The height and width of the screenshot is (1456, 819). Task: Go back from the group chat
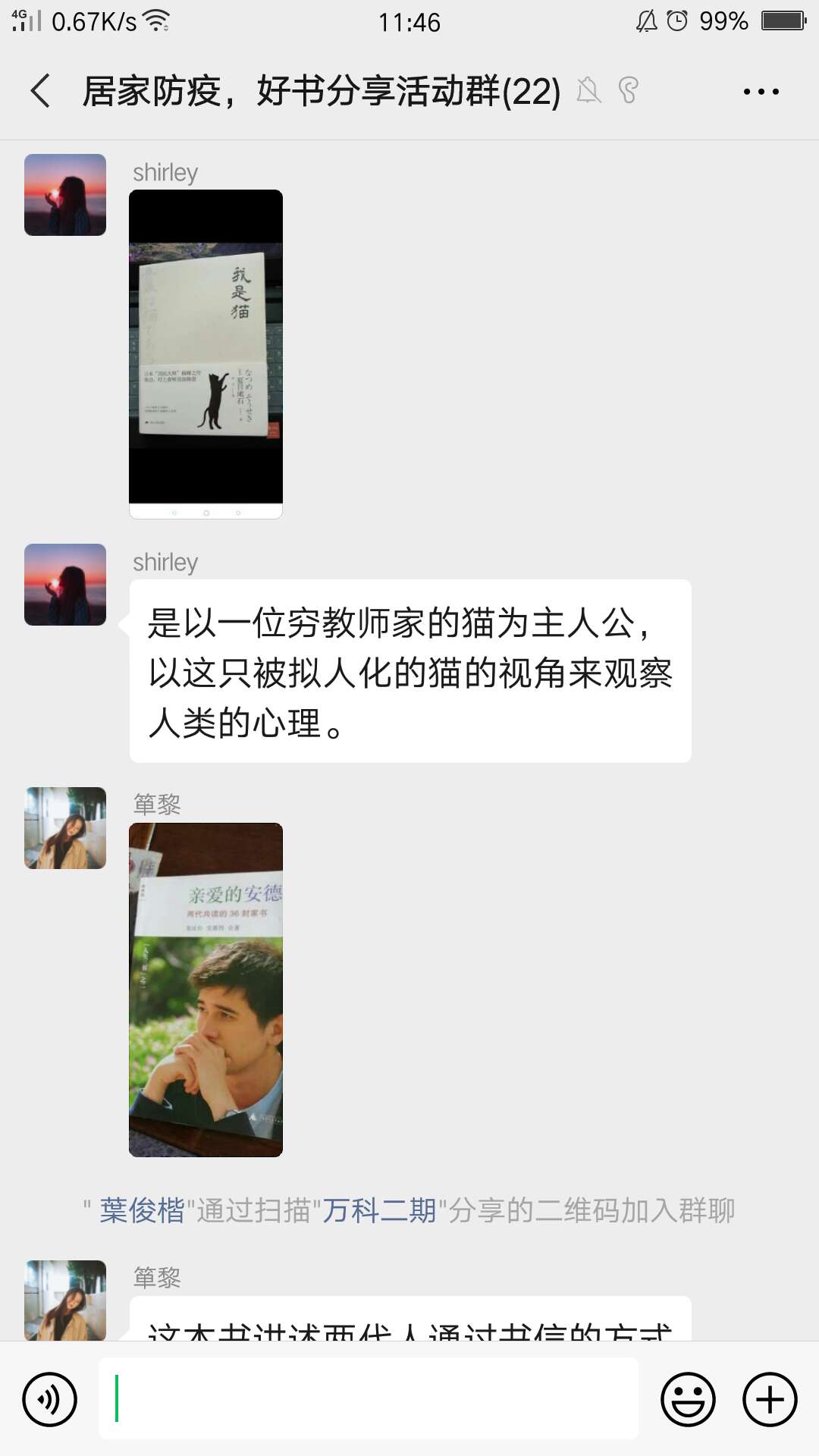tap(41, 92)
